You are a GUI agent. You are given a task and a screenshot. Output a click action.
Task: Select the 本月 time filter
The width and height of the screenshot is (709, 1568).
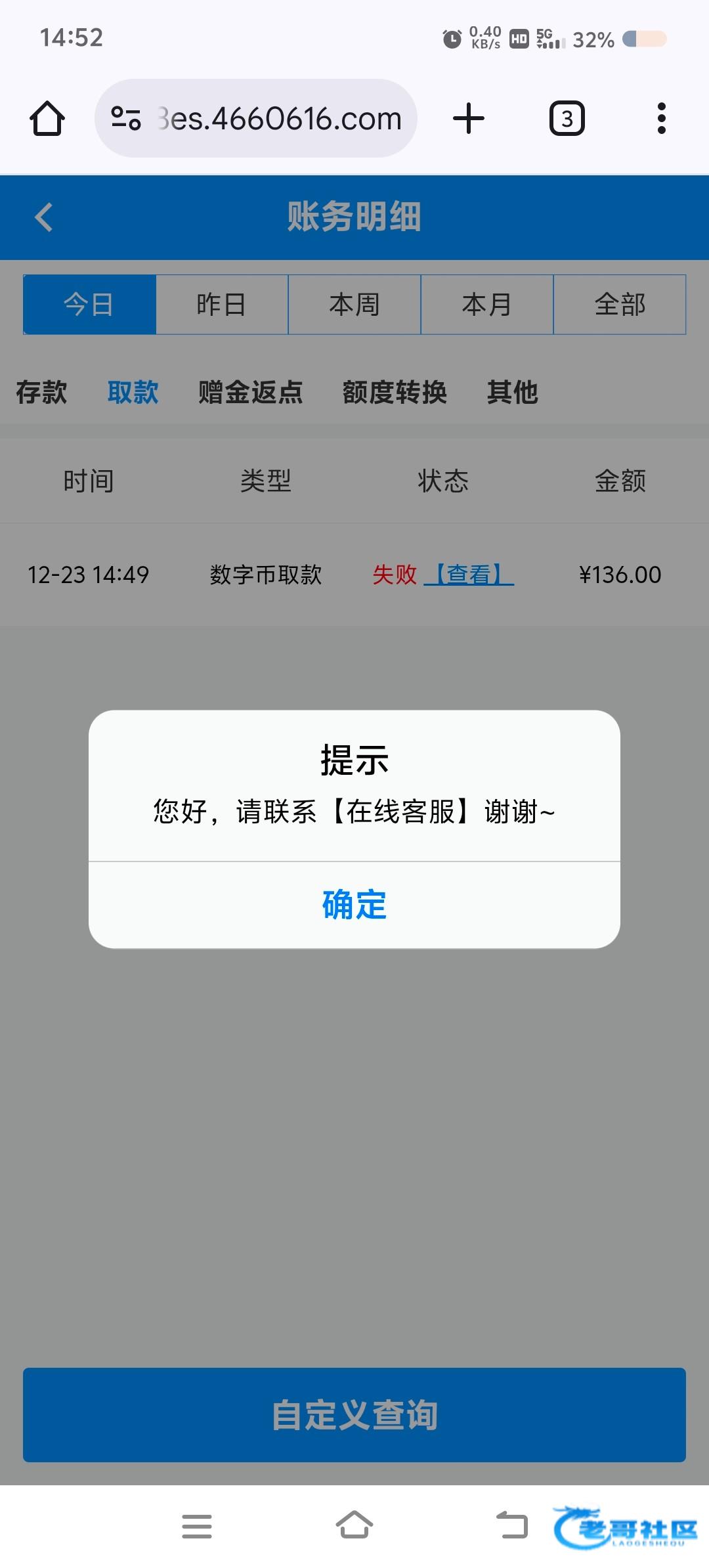[x=487, y=305]
